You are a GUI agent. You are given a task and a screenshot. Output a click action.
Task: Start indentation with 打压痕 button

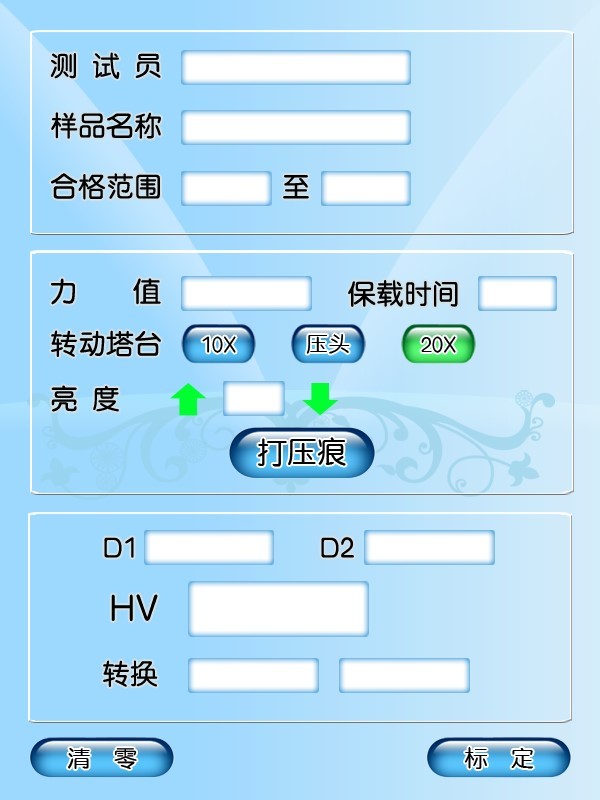pyautogui.click(x=302, y=453)
